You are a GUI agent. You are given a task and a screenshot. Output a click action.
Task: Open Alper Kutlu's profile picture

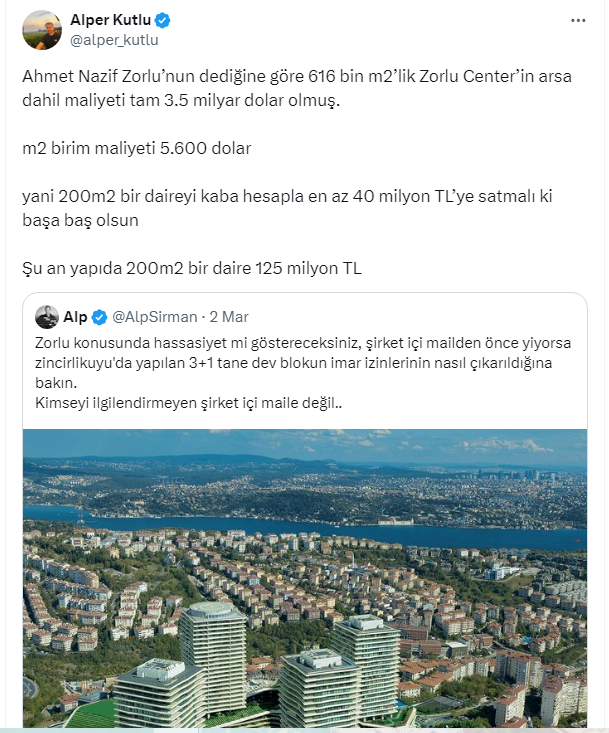point(42,30)
